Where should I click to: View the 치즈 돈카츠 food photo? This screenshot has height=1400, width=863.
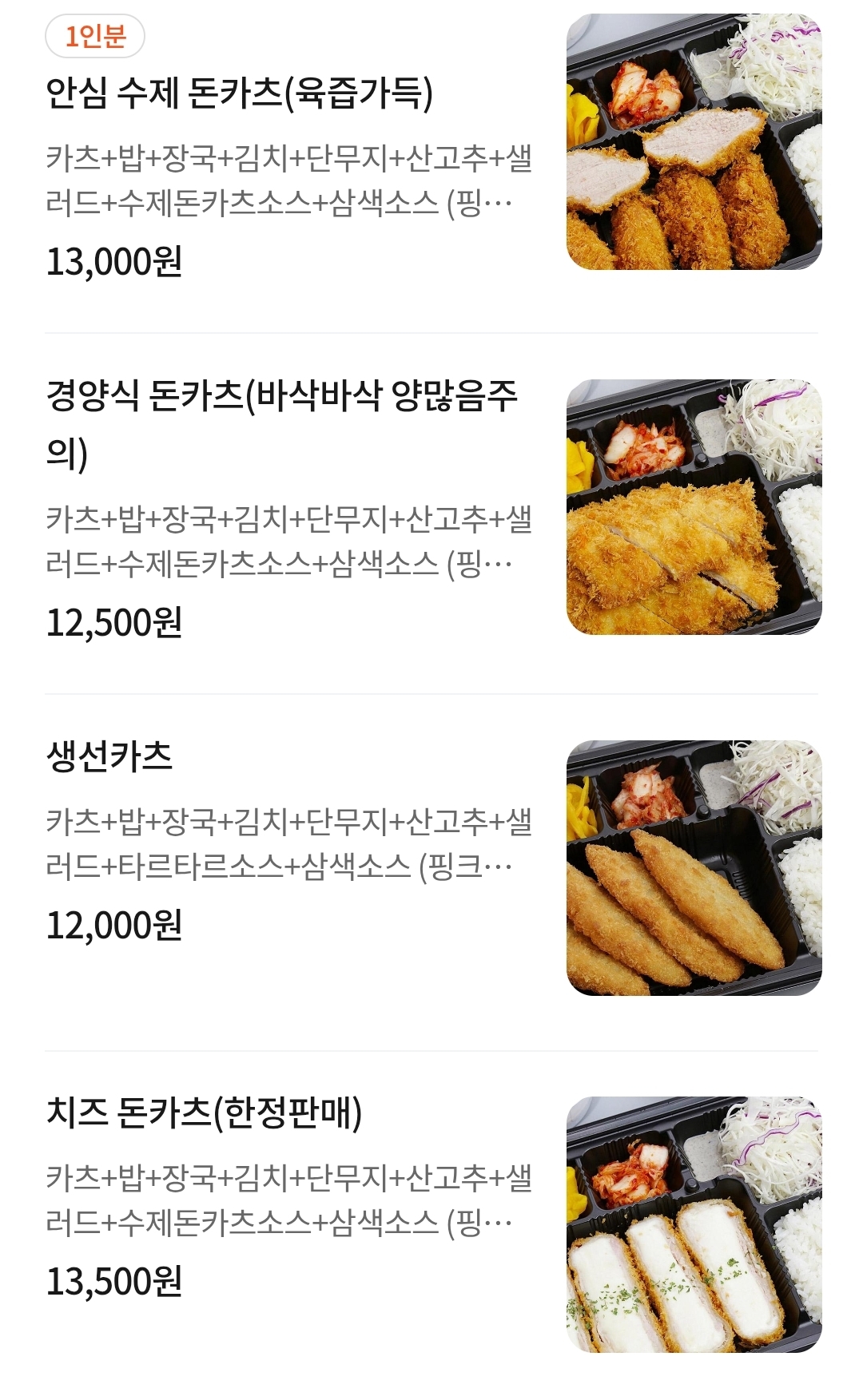coord(694,1224)
